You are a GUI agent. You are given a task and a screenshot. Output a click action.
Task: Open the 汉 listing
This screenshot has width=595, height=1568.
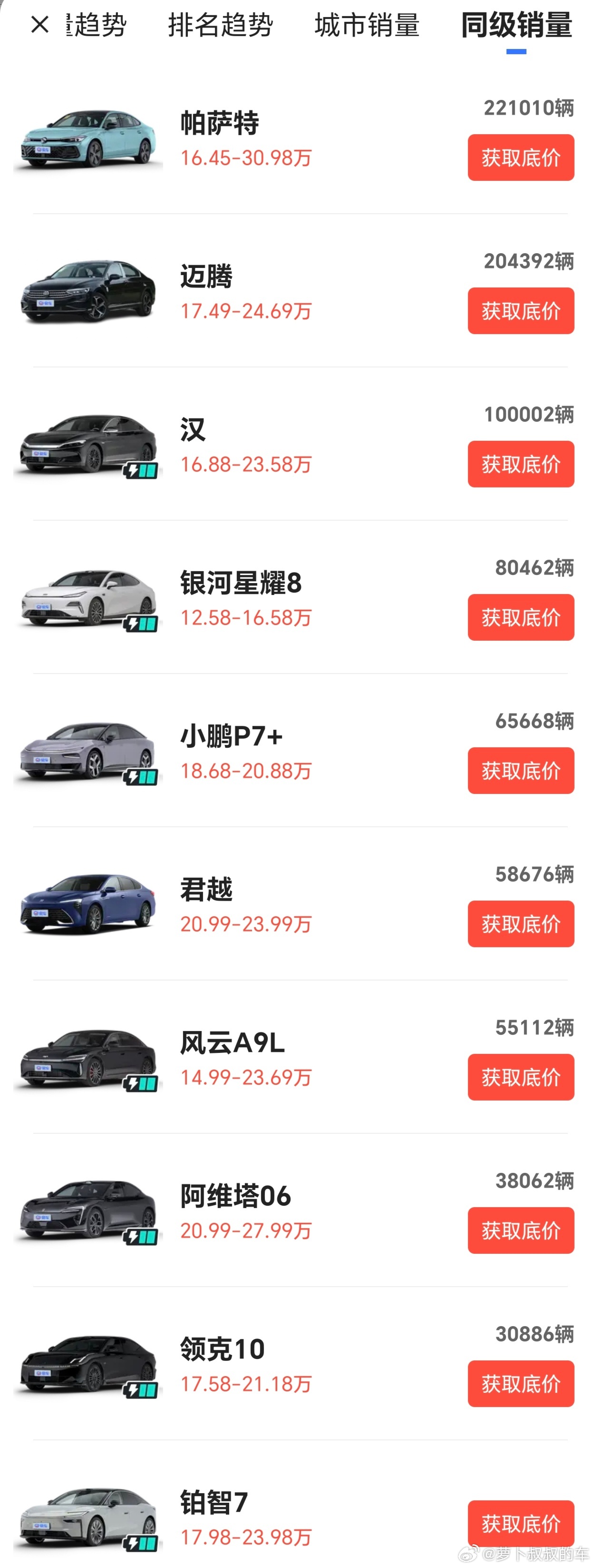193,430
